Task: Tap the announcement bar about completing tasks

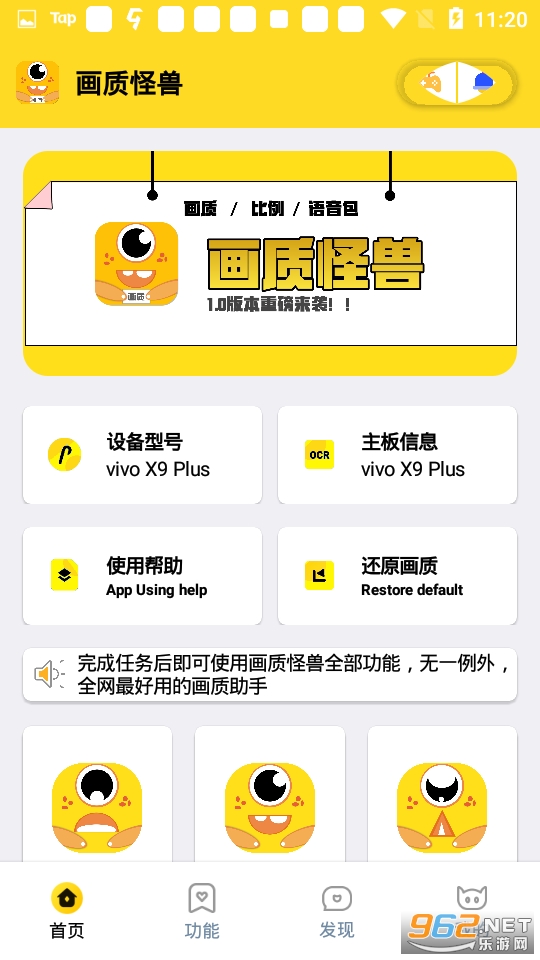Action: tap(270, 675)
